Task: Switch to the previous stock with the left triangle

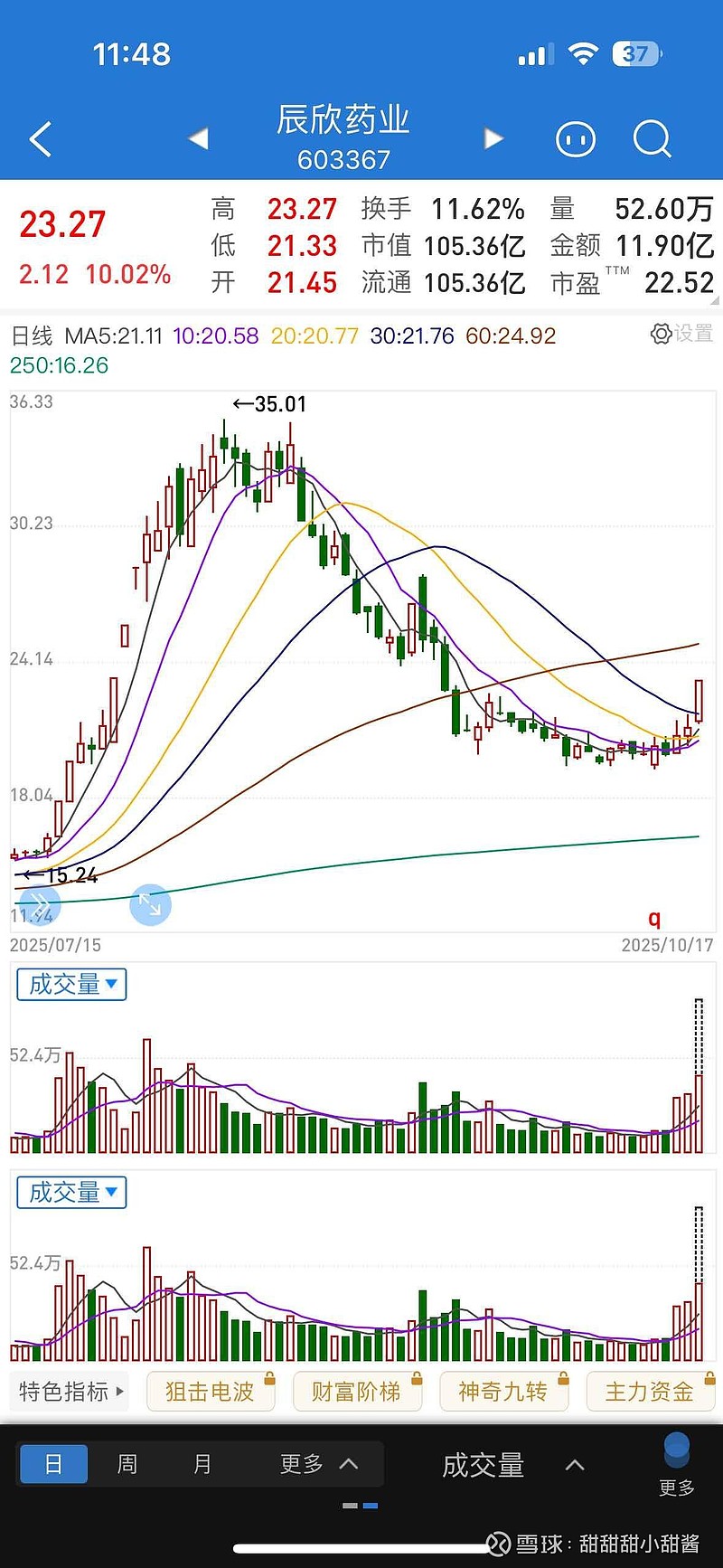Action: tap(198, 138)
